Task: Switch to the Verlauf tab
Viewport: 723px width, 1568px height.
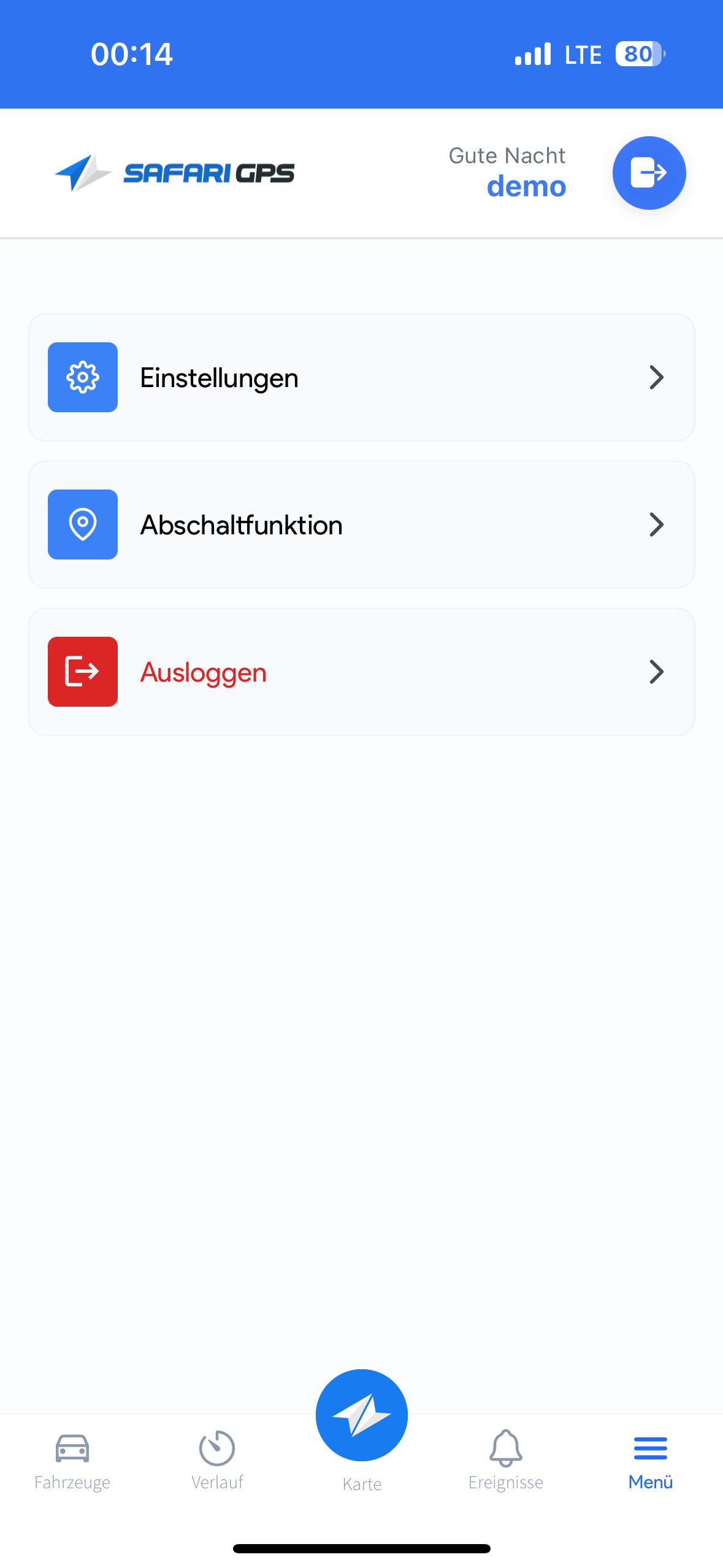Action: pyautogui.click(x=217, y=1461)
